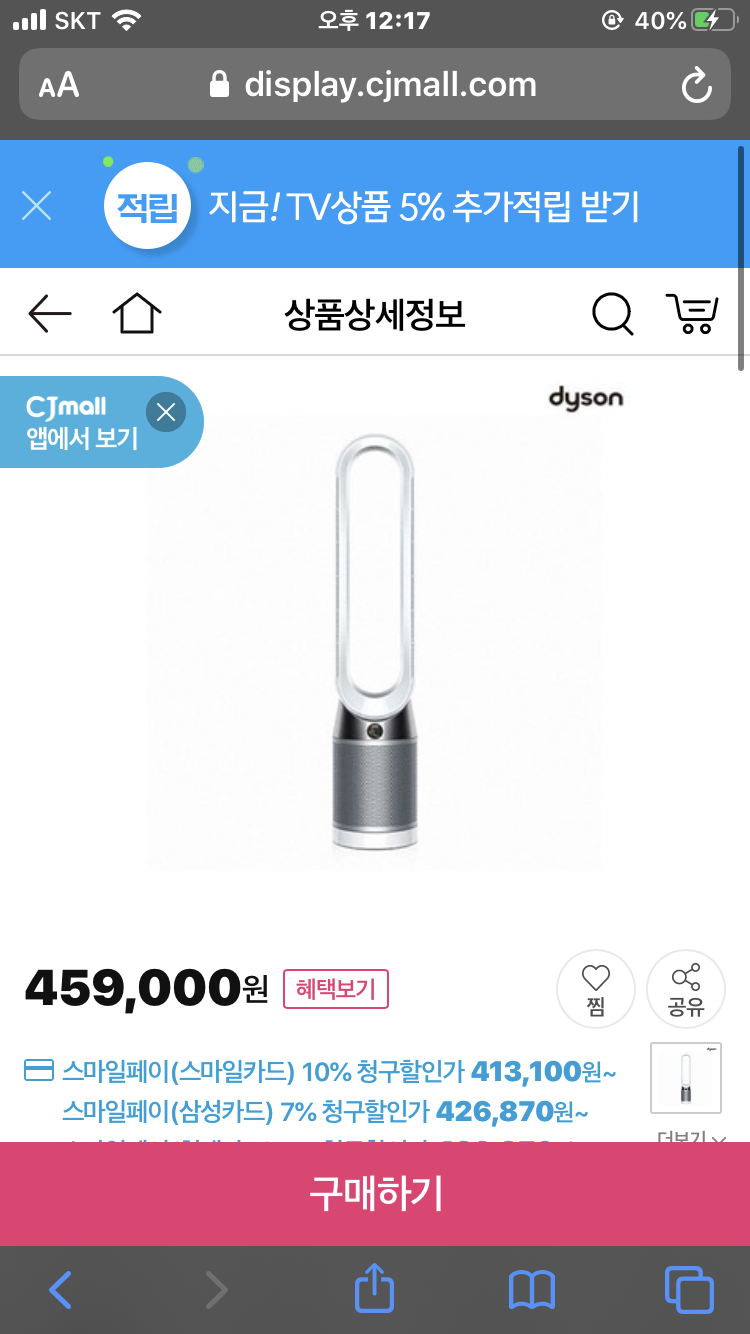Go back using the page's arrow
750x1334 pixels.
tap(50, 314)
